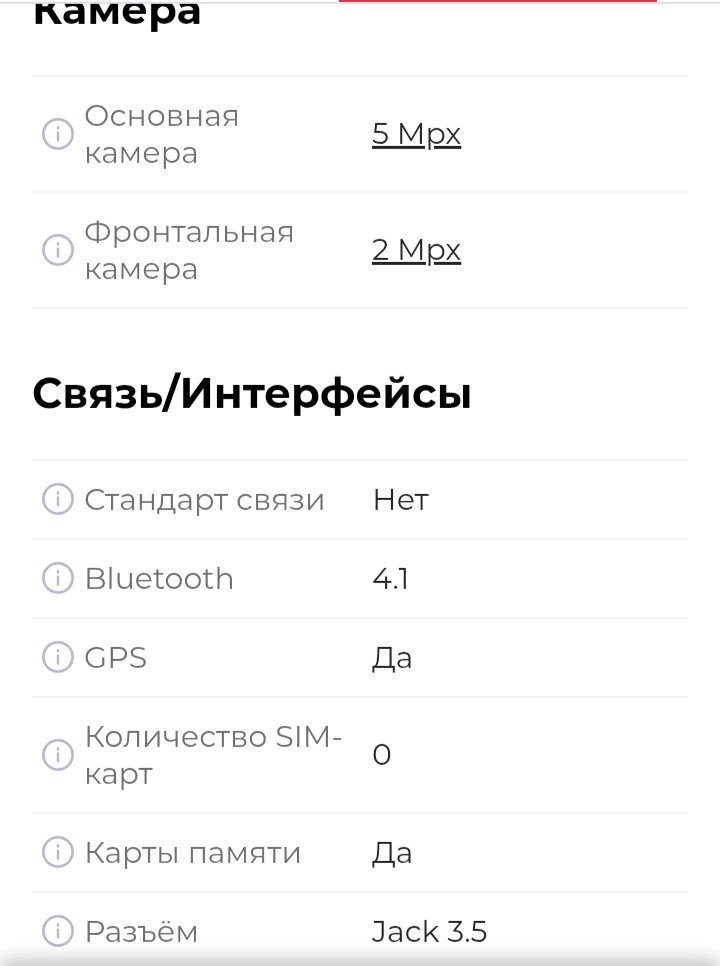The width and height of the screenshot is (720, 966).
Task: Show info for GPS
Action: (x=57, y=657)
